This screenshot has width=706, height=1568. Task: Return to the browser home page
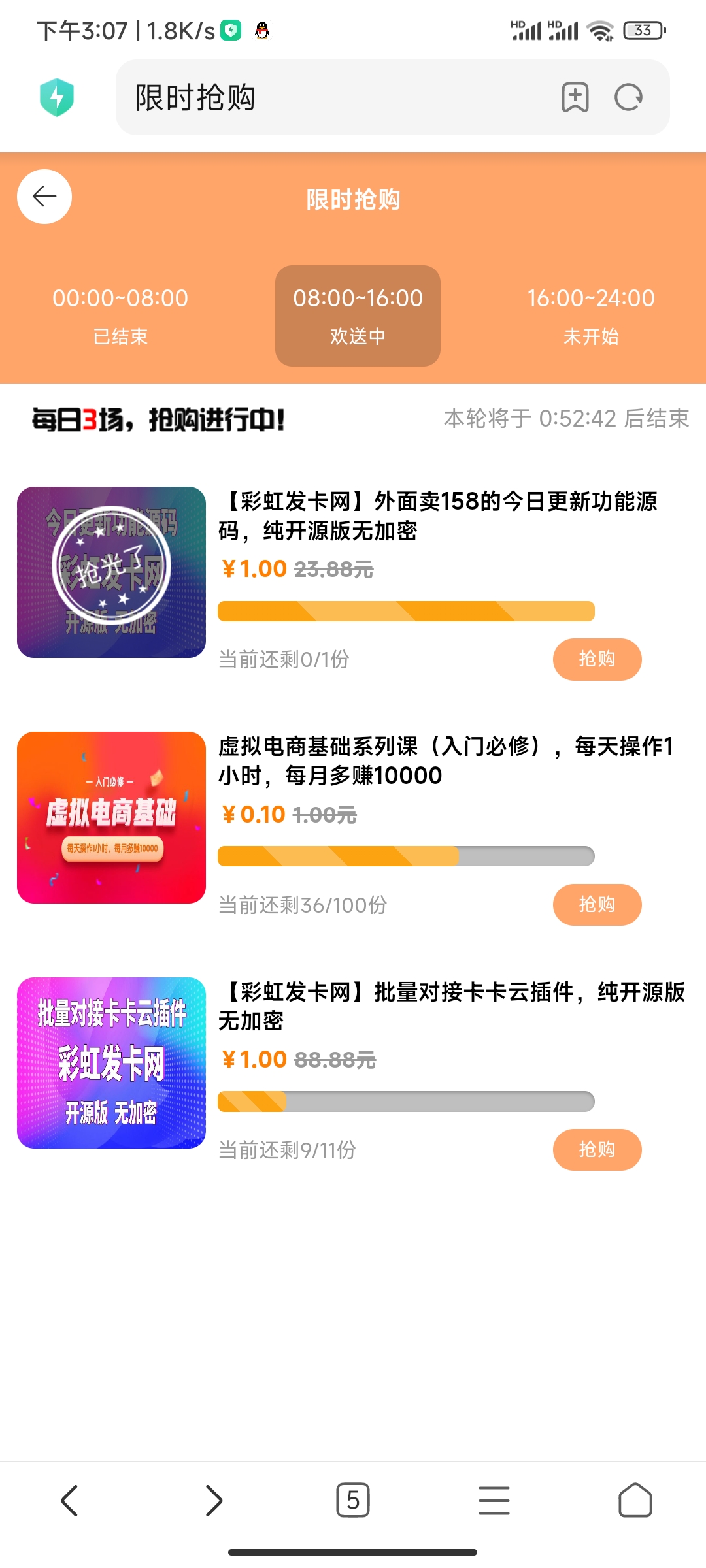[x=635, y=1500]
